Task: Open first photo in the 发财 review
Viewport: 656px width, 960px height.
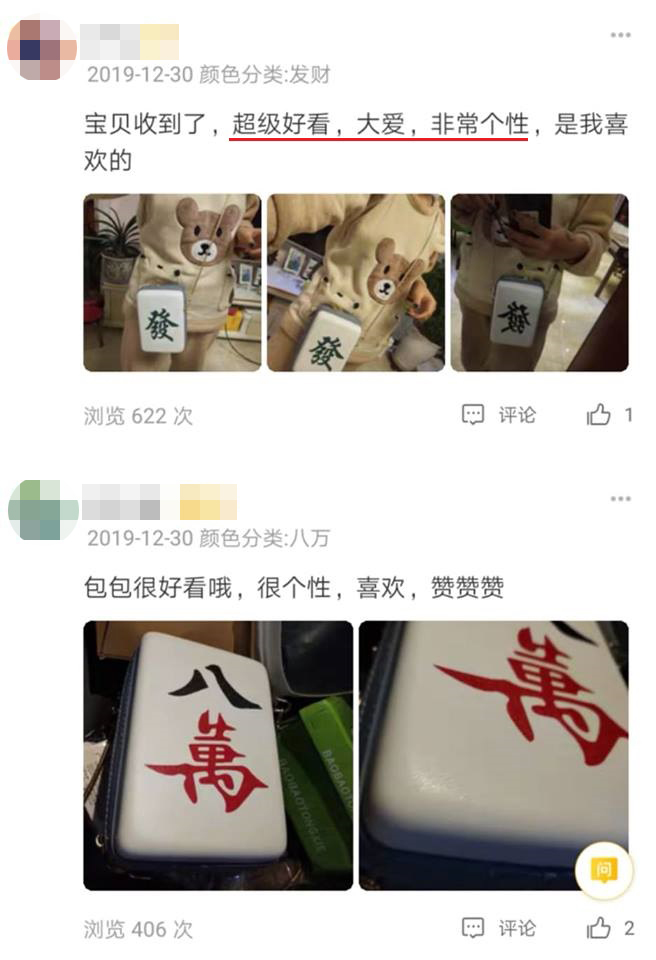Action: tap(172, 283)
